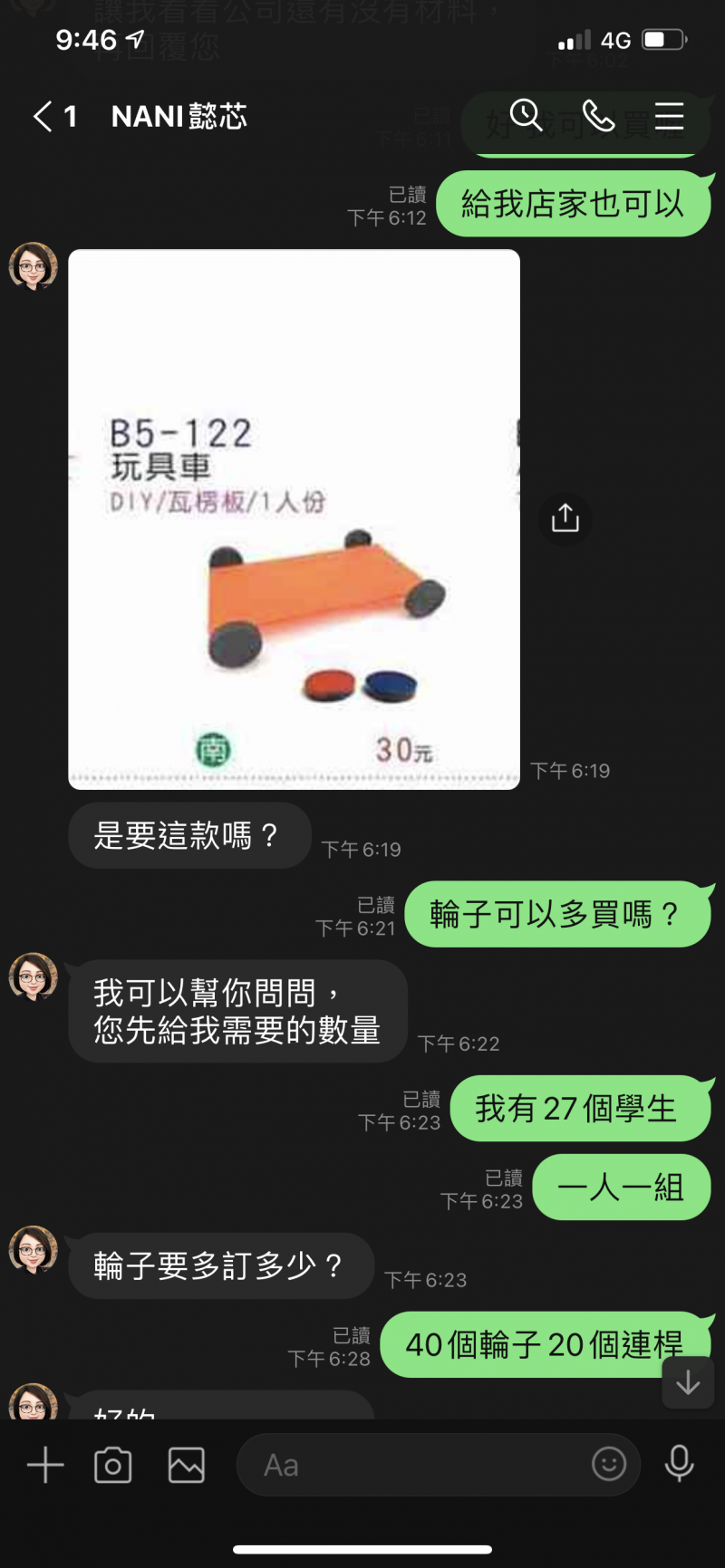
Task: Record a voice message
Action: coord(679,1464)
